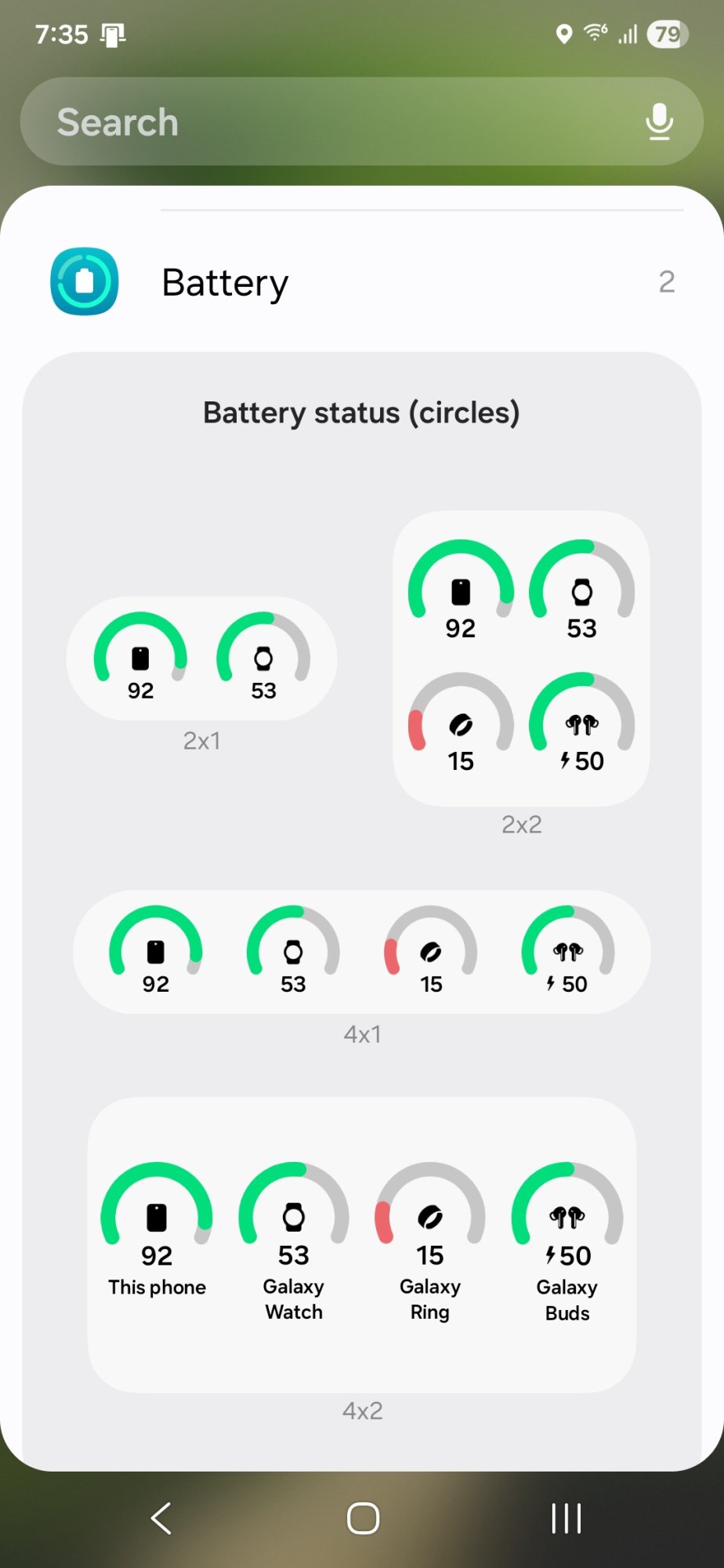Pick the 4x1 battery circles widget
Screen dimensions: 724x1568
pos(361,952)
